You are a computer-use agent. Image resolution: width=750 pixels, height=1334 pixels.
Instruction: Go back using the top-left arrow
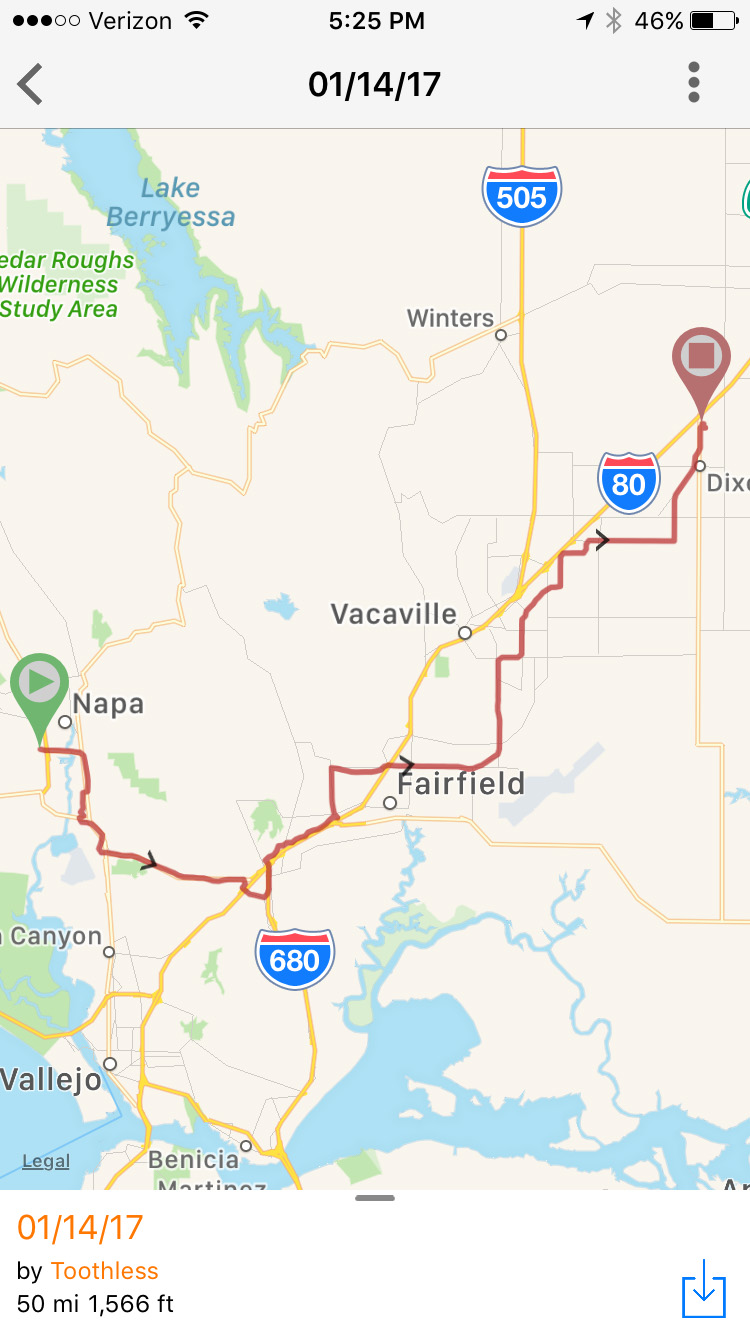[x=30, y=83]
